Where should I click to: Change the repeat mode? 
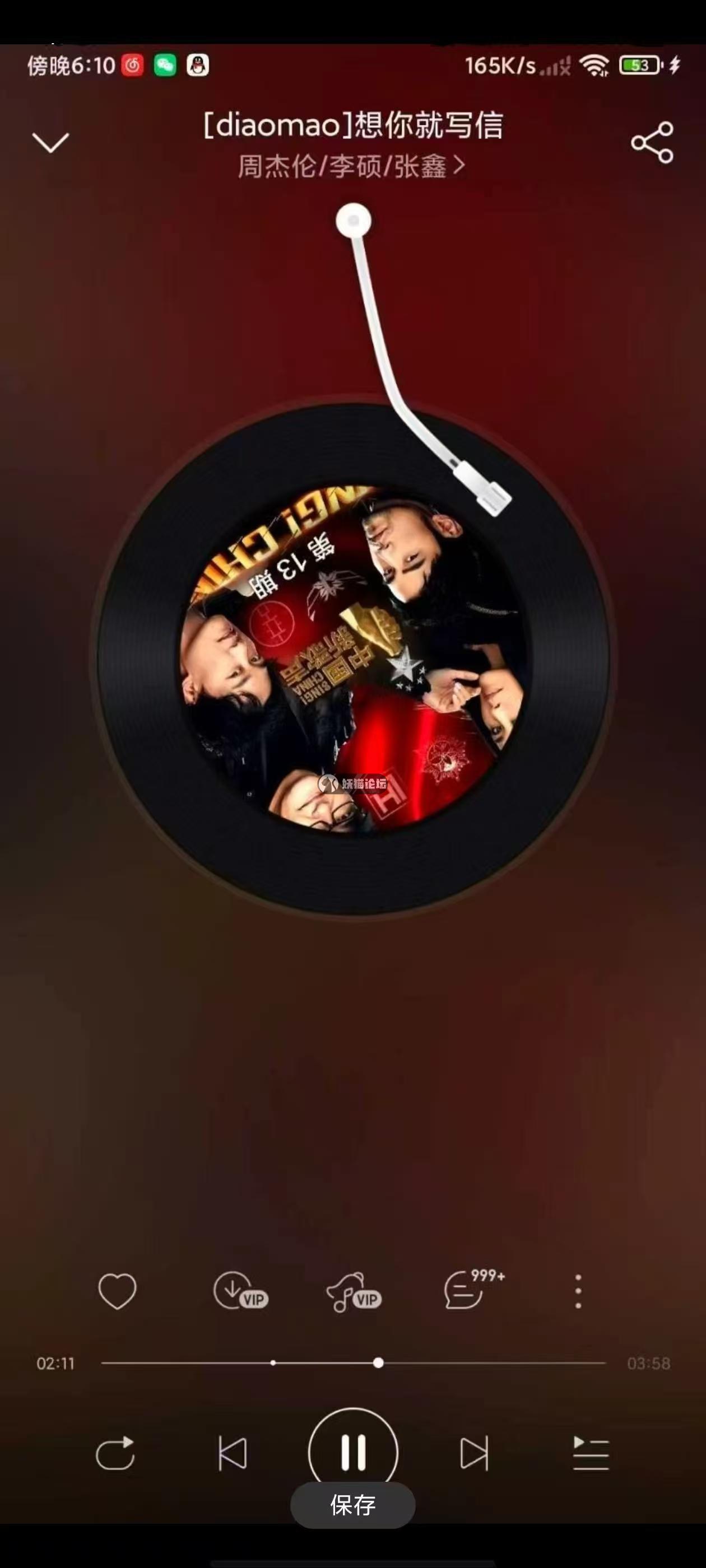coord(115,1454)
